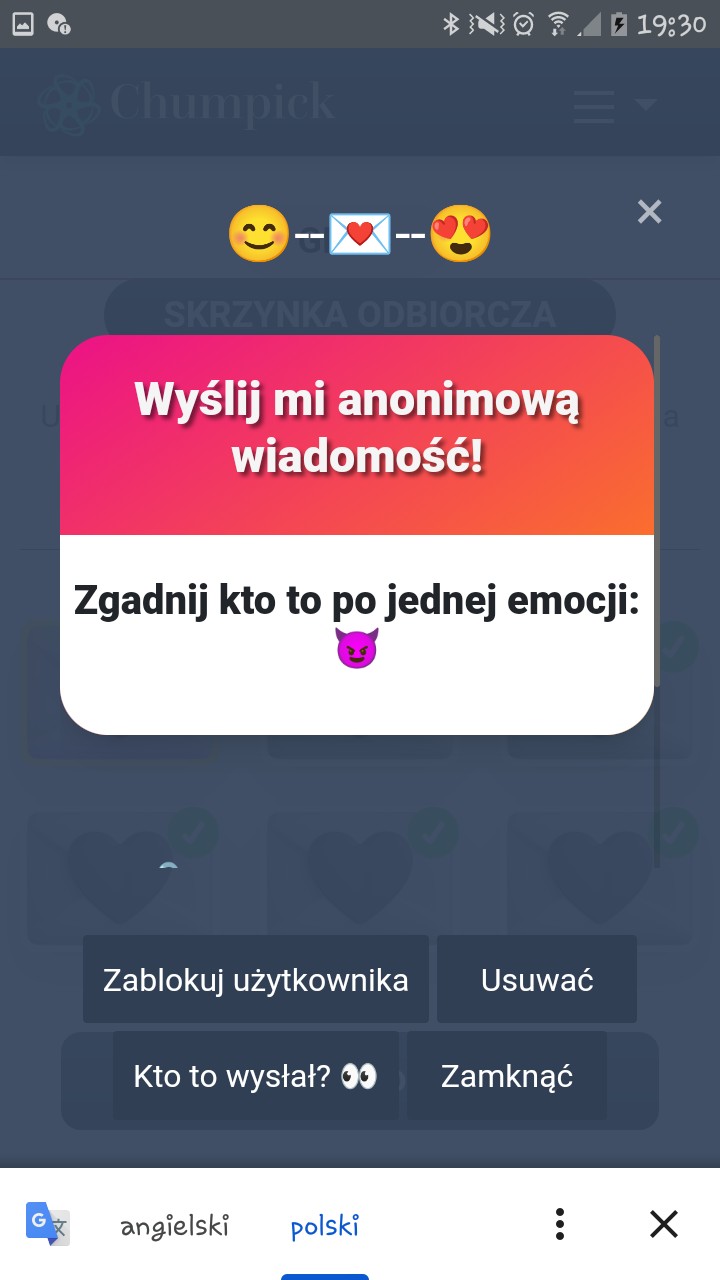Open the translate bar overflow menu
This screenshot has width=720, height=1280.
click(560, 1224)
